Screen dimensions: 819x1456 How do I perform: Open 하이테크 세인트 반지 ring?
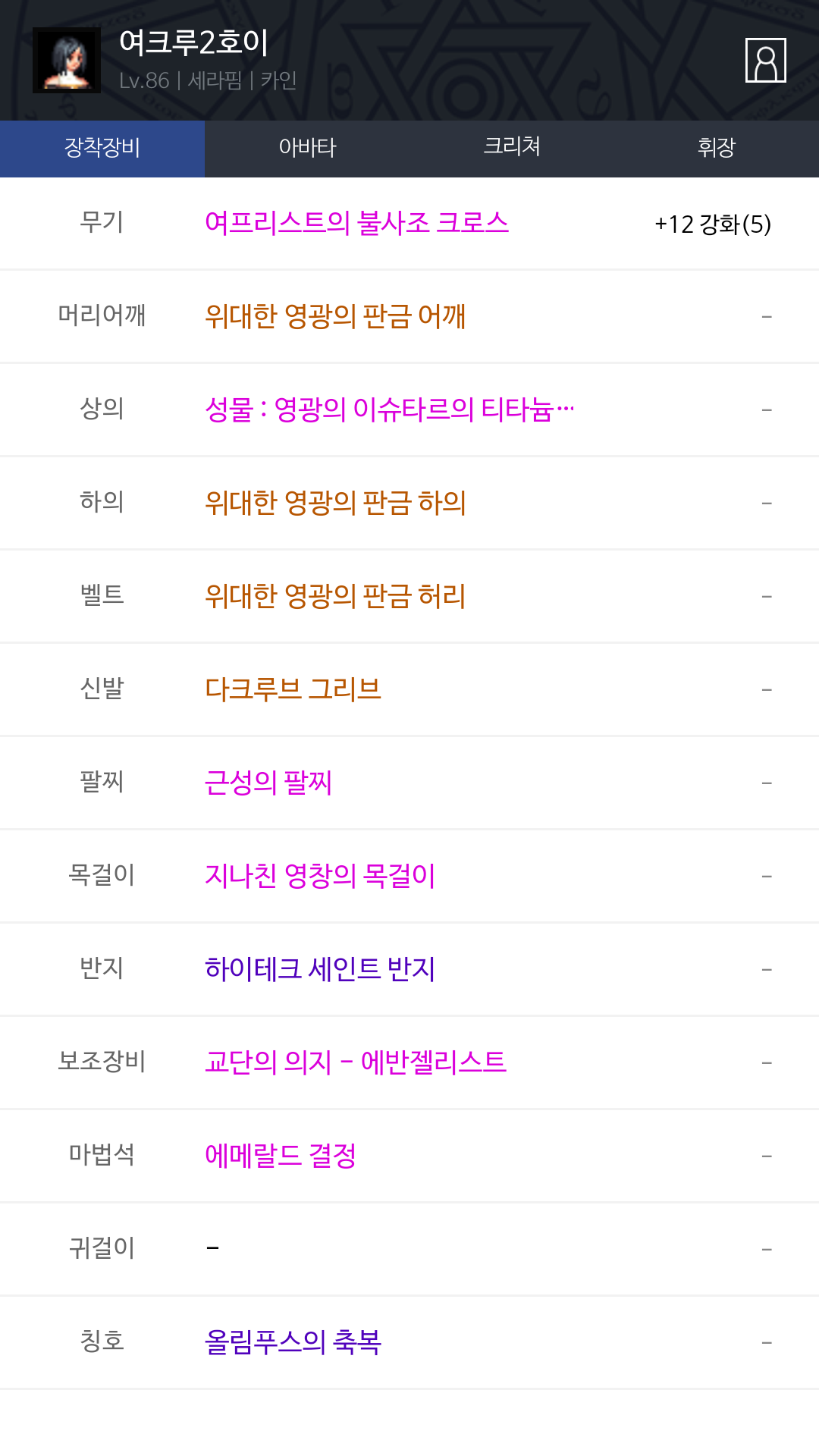320,969
